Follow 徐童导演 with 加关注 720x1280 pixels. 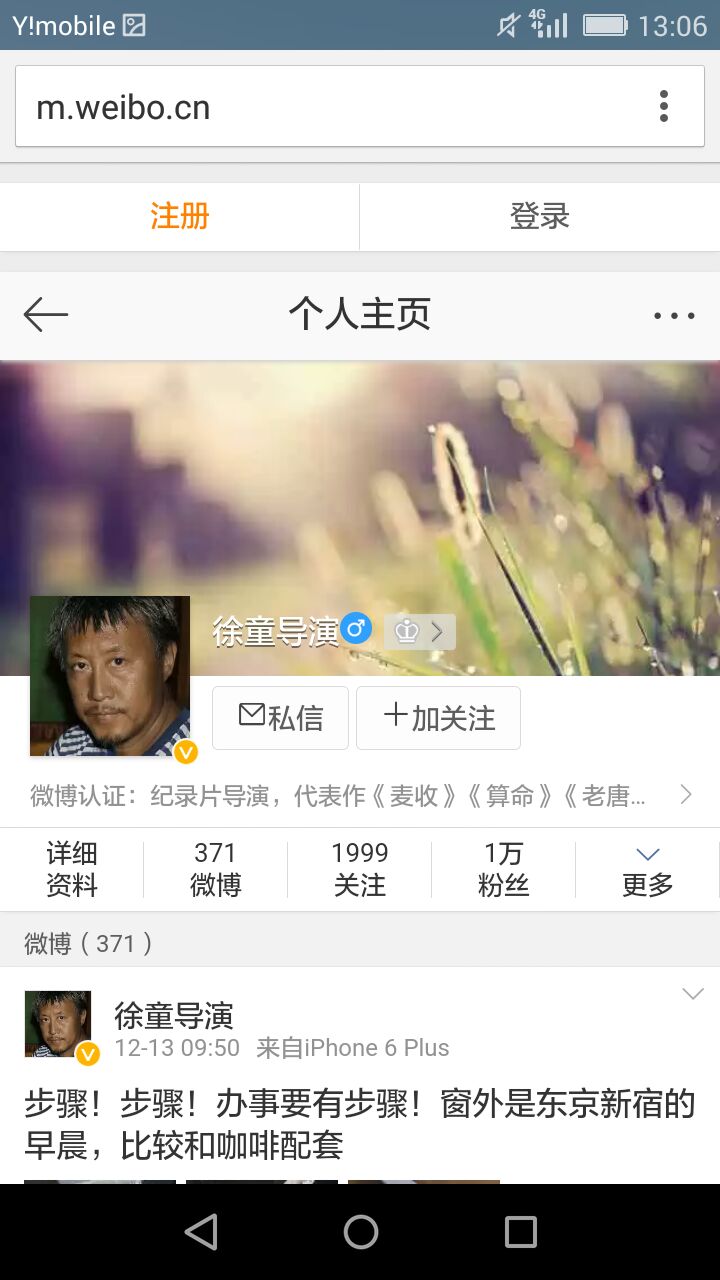tap(439, 718)
